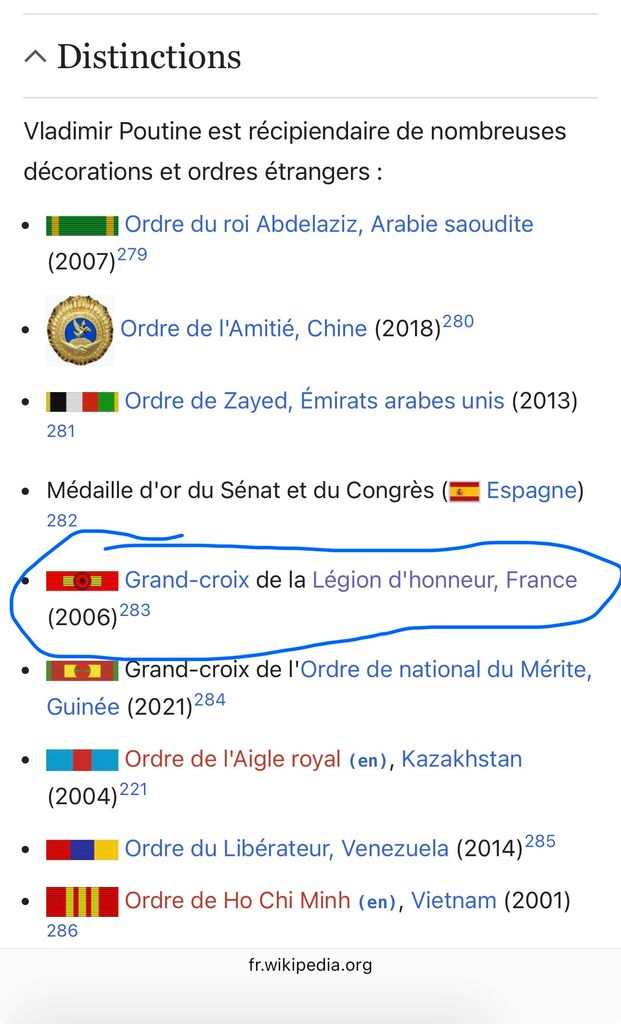Image resolution: width=621 pixels, height=1024 pixels.
Task: Open Ordre de l'Aigle royal link
Action: [232, 759]
